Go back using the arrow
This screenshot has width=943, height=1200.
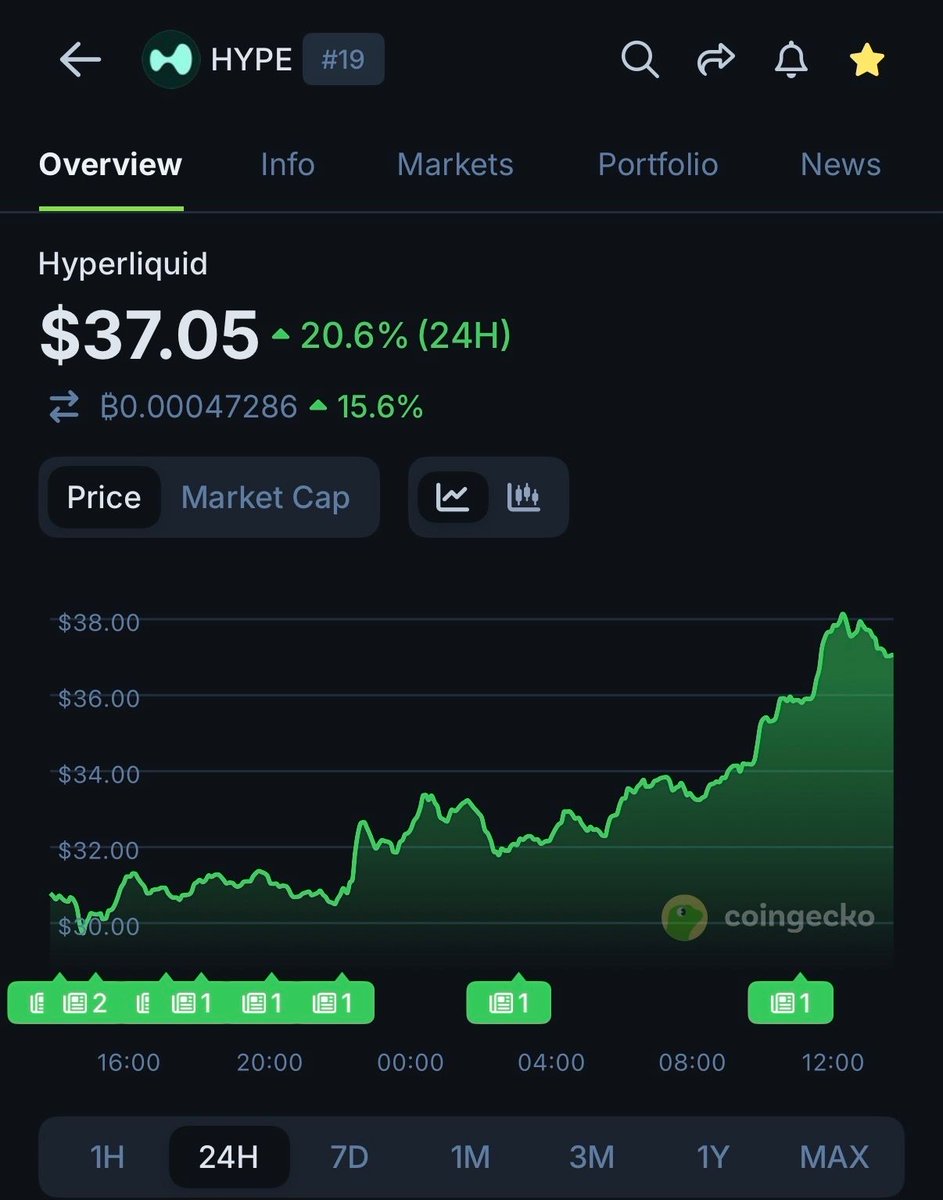81,60
